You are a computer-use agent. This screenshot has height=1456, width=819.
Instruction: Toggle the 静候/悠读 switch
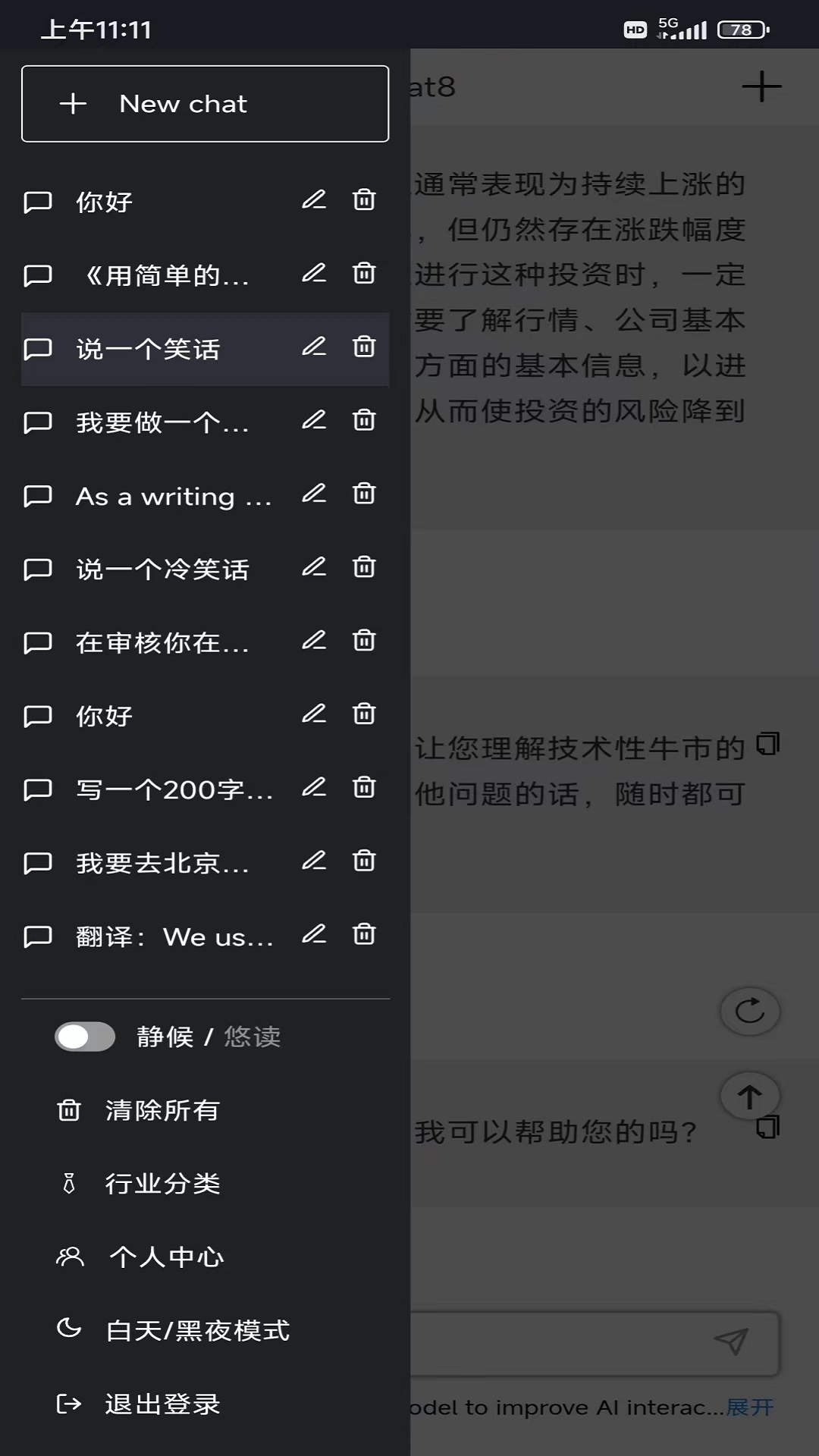(85, 1037)
